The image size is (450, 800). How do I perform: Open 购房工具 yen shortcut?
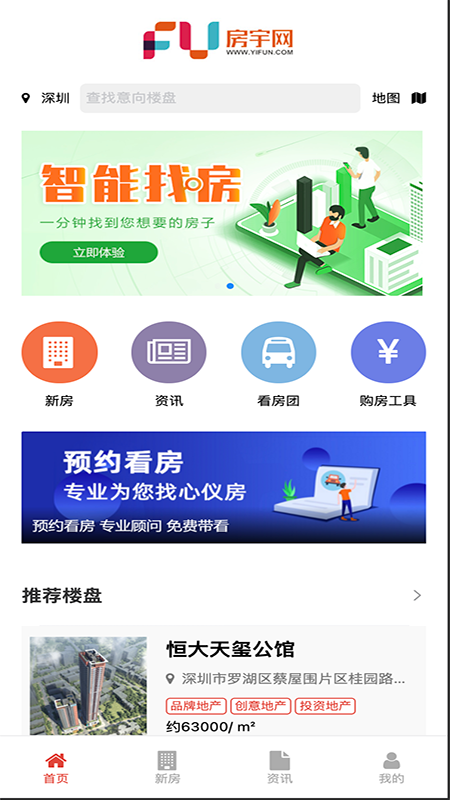(x=388, y=352)
